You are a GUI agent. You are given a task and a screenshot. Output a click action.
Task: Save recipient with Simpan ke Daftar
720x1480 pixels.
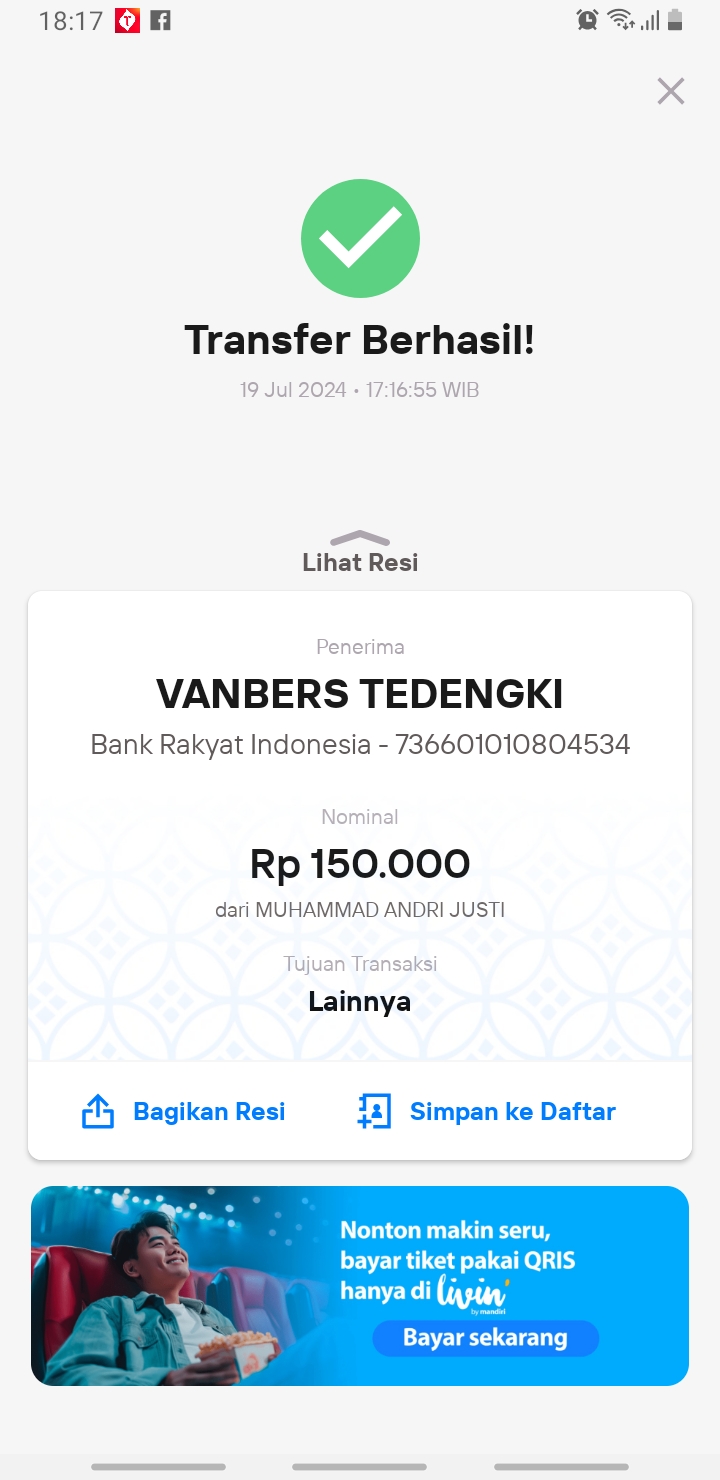tap(487, 1111)
